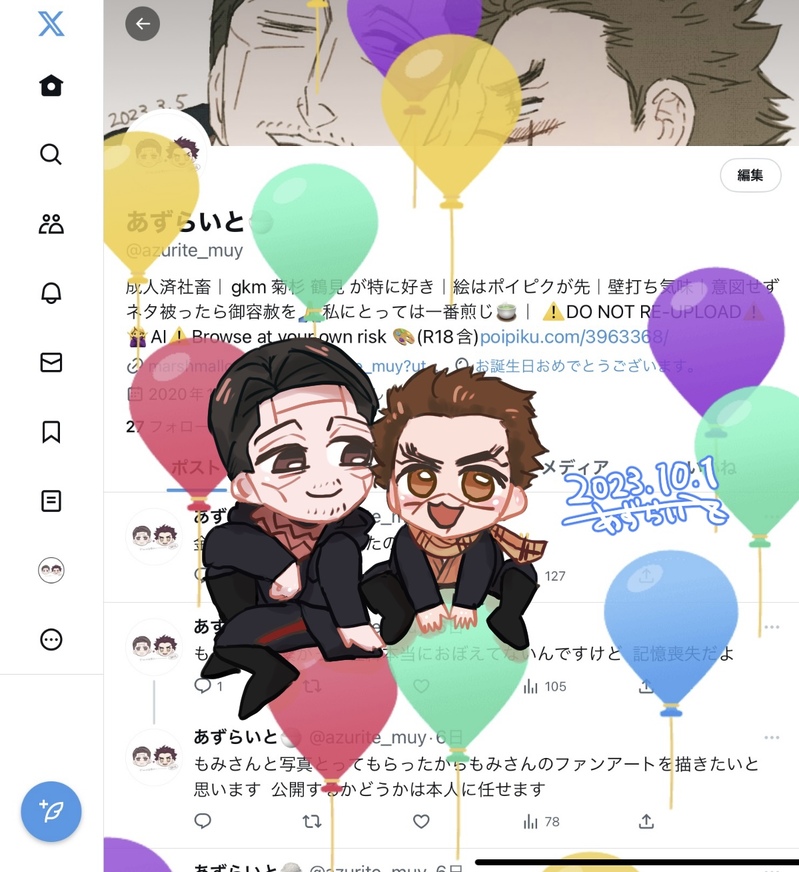Open the communities people icon
This screenshot has height=872, width=799.
[51, 224]
